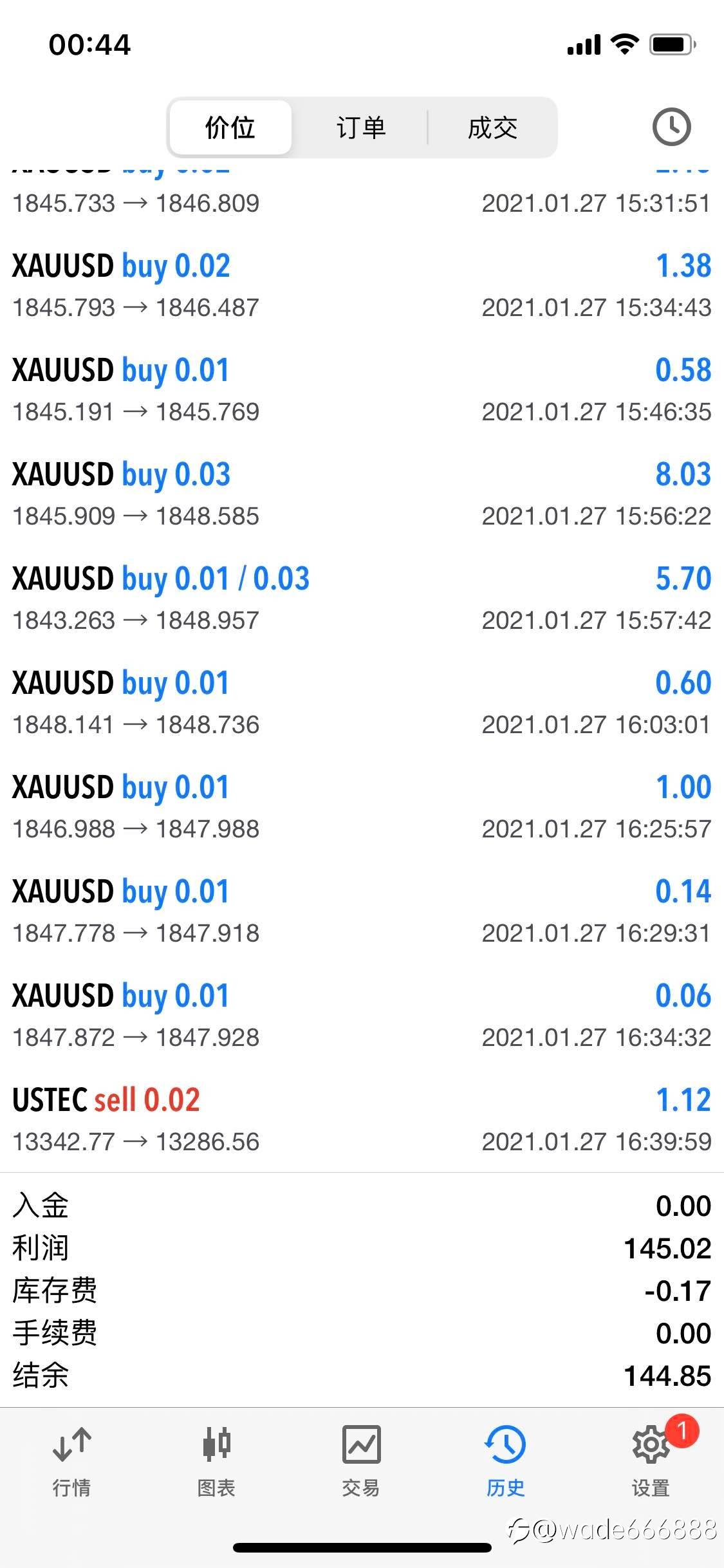The image size is (724, 1568).
Task: Go to the 图表 chart tab
Action: (216, 1461)
